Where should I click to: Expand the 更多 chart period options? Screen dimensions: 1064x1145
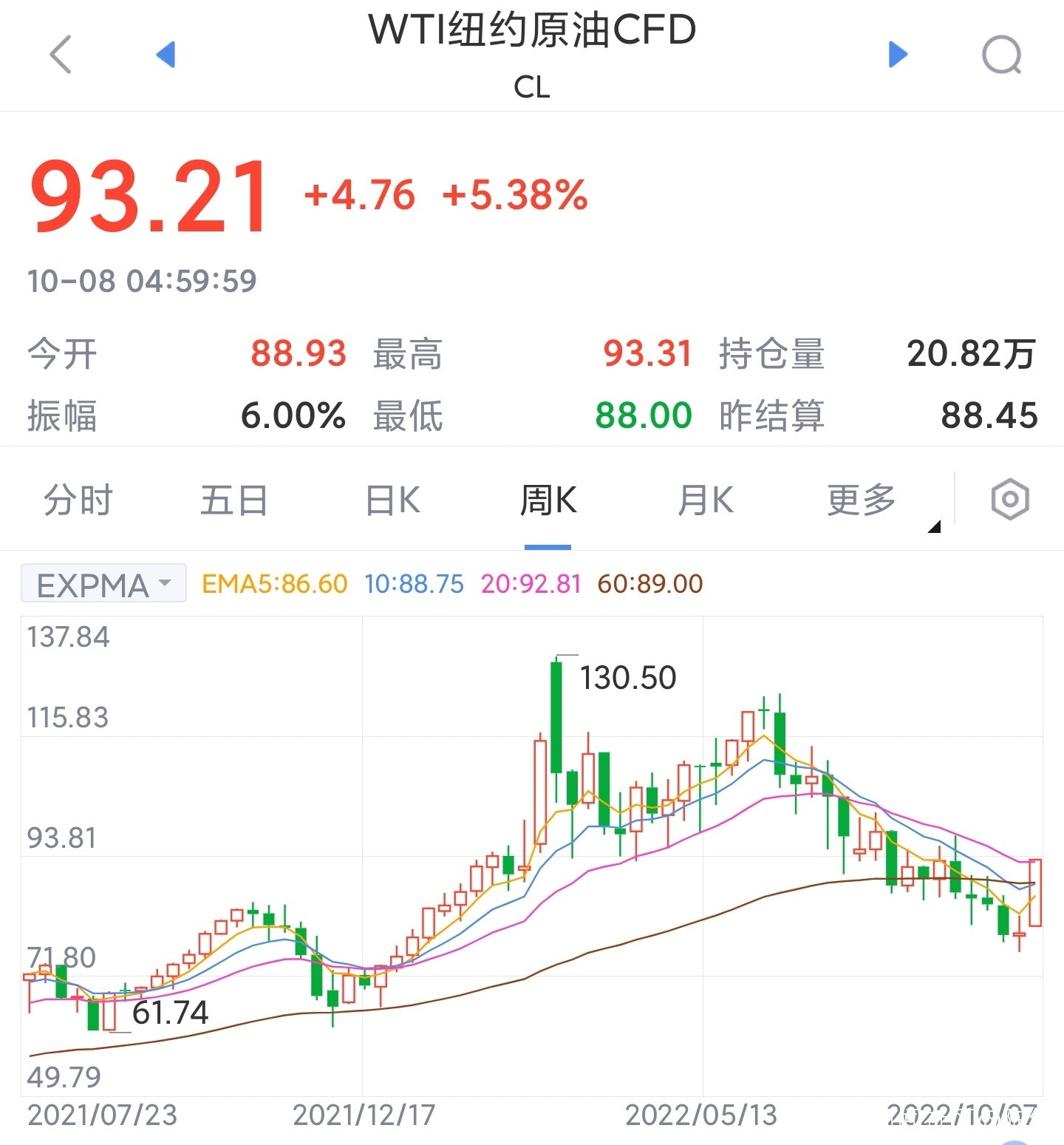click(862, 500)
